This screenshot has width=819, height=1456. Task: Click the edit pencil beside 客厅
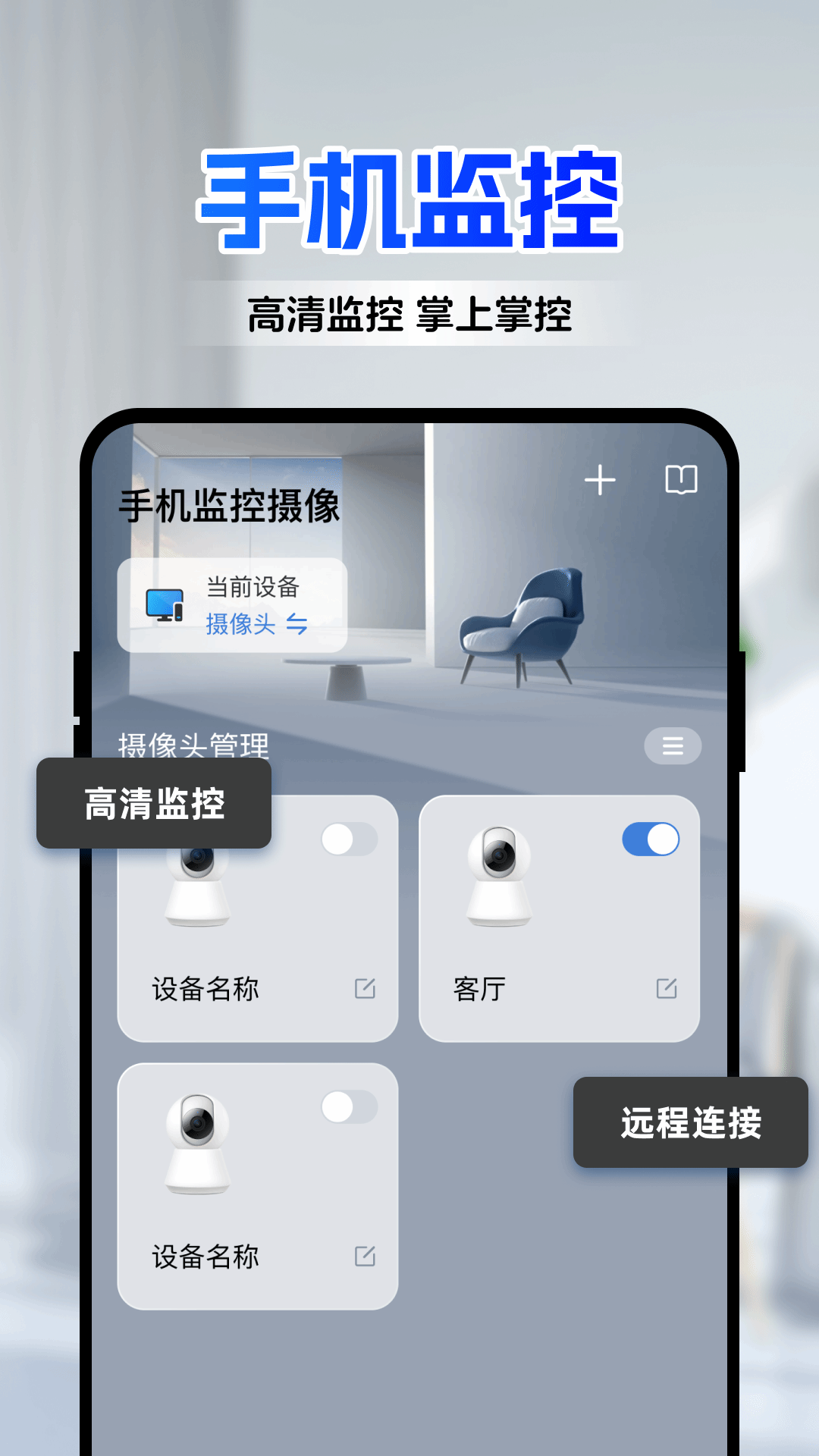click(x=666, y=987)
